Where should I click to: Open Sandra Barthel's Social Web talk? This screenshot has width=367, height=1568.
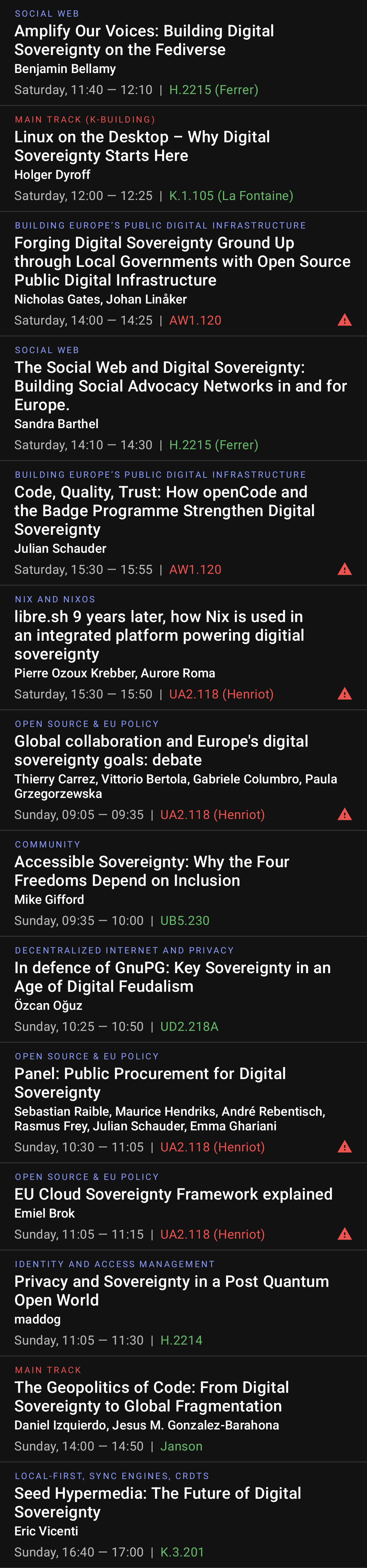coord(180,386)
